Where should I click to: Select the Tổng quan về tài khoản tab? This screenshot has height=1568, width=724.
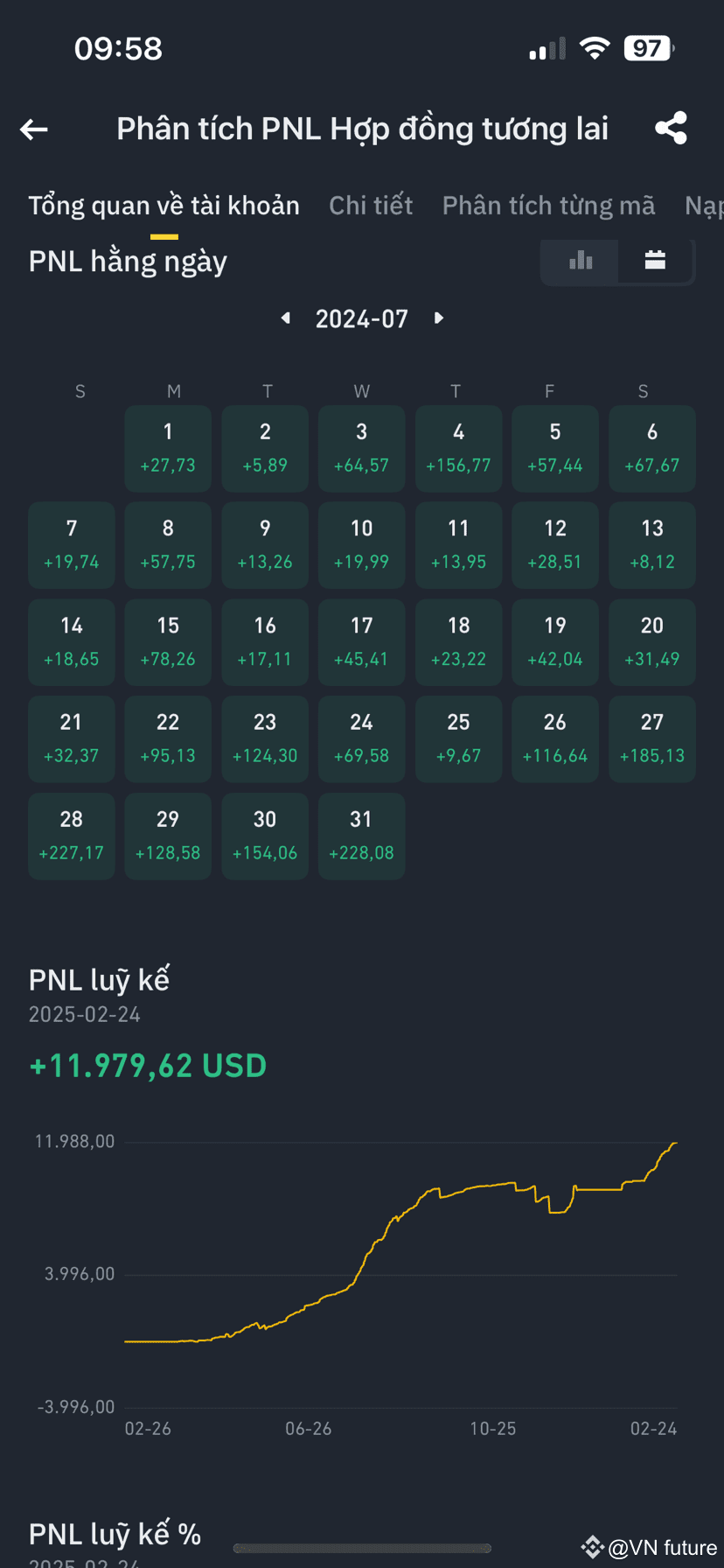tap(164, 206)
